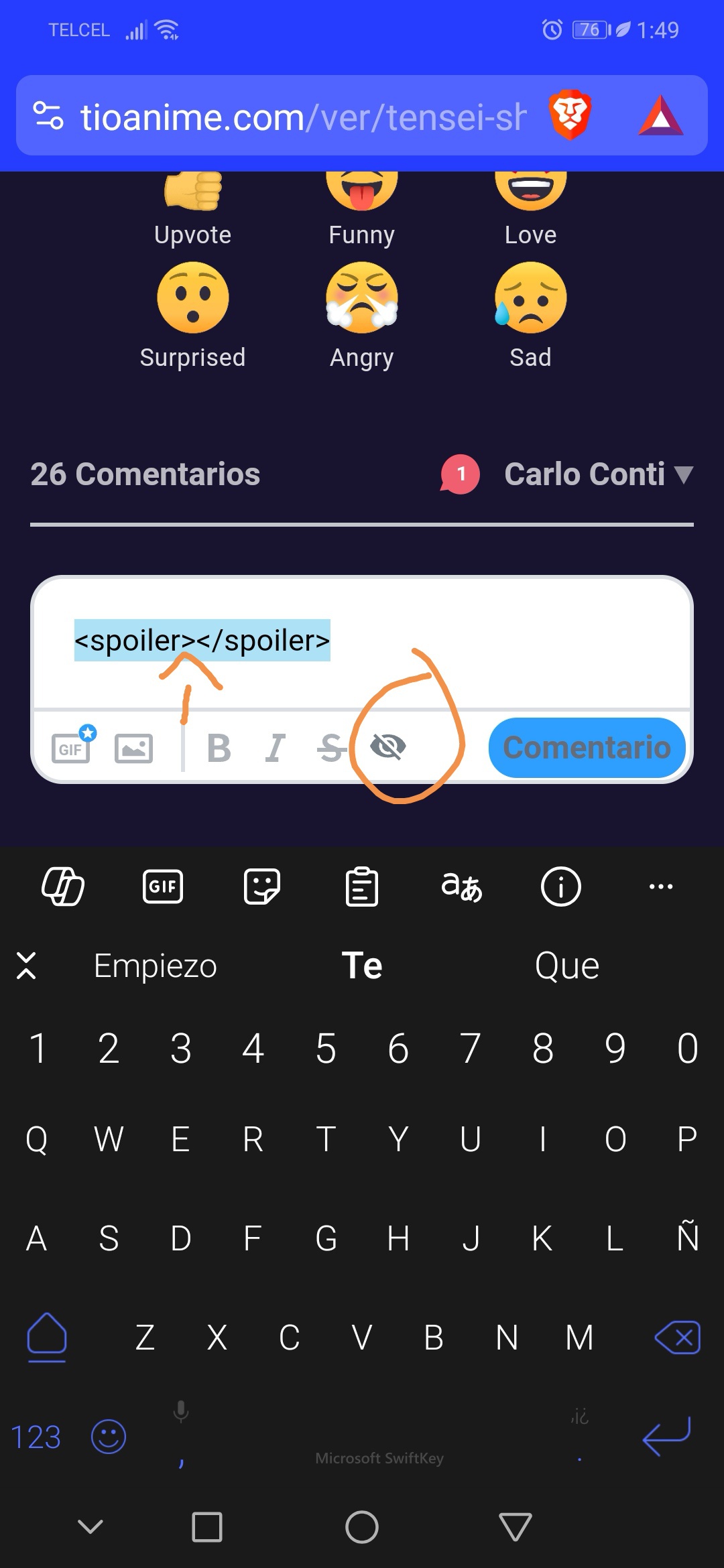Insert a GIF into the comment

tap(71, 747)
